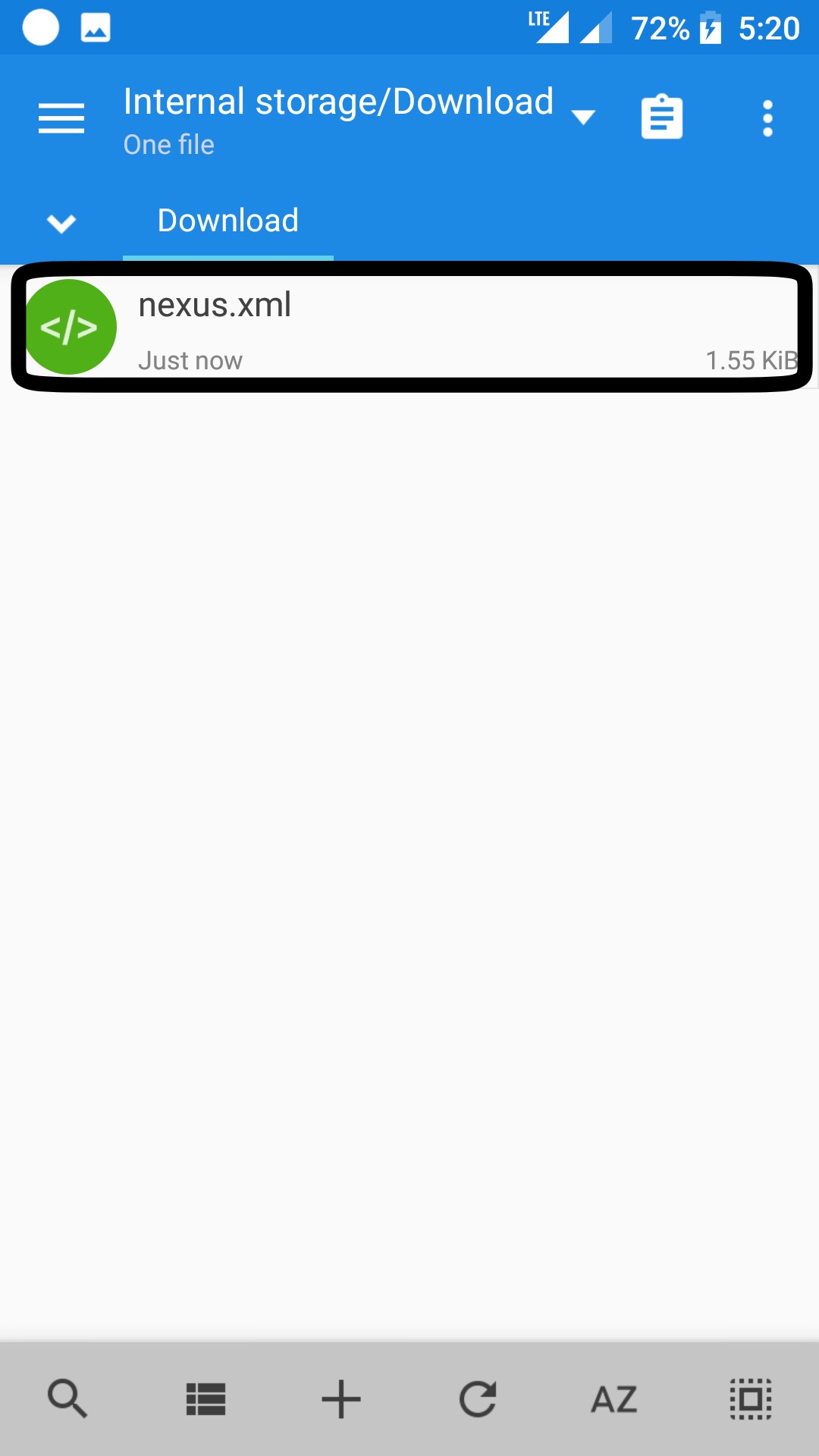Search files with the magnifier icon
Viewport: 819px width, 1456px height.
[67, 1399]
